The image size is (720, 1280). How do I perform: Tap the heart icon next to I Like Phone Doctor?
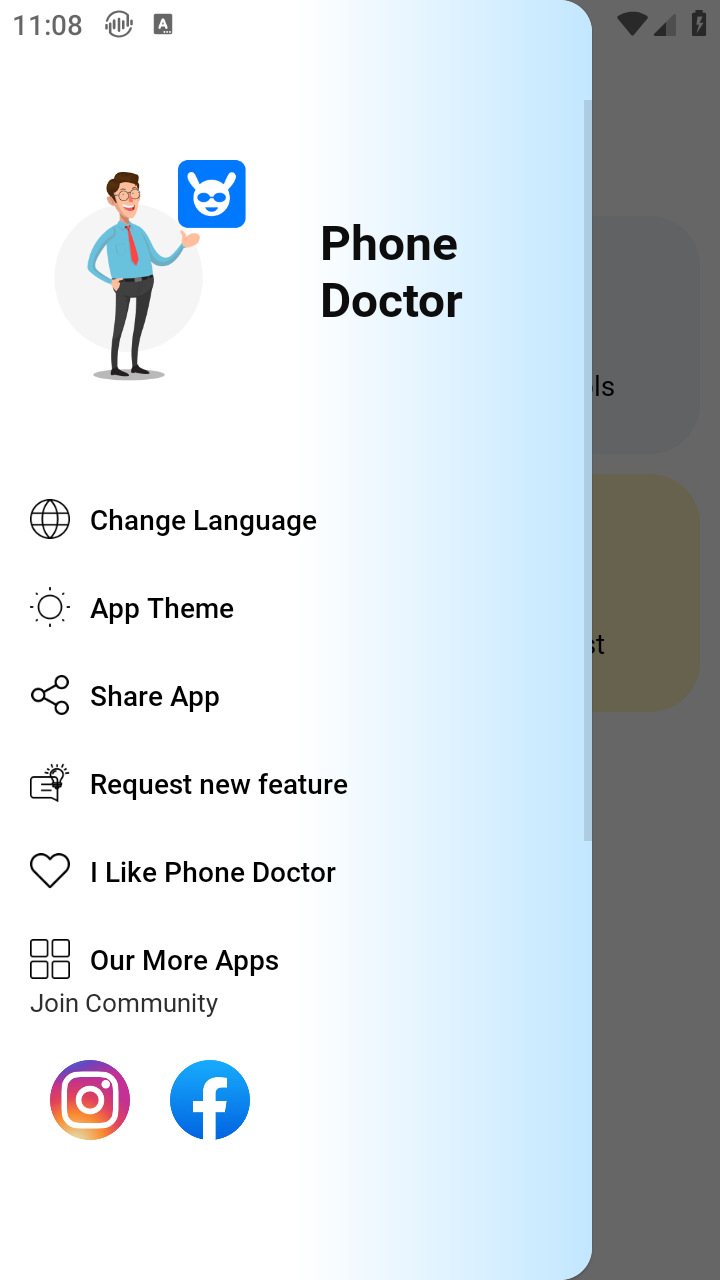point(50,871)
